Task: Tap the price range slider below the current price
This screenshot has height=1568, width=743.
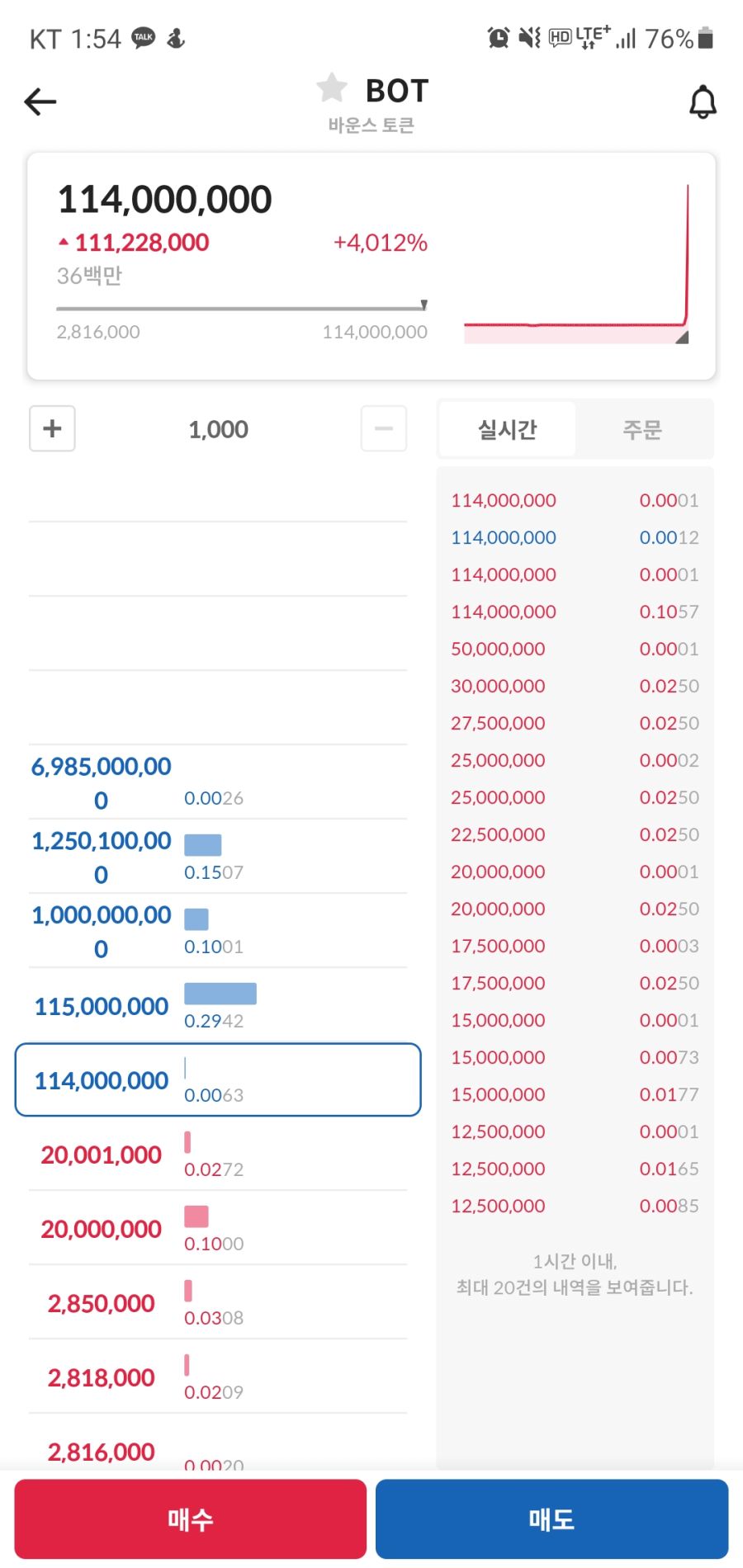Action: click(239, 306)
